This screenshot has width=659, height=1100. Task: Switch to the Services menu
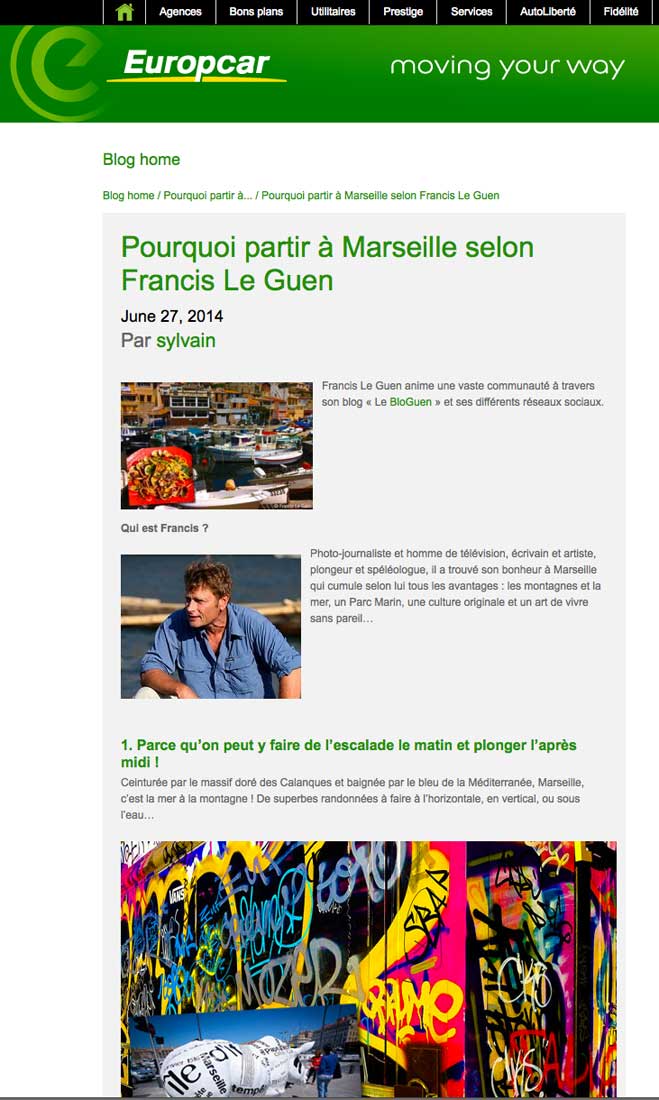(x=471, y=12)
